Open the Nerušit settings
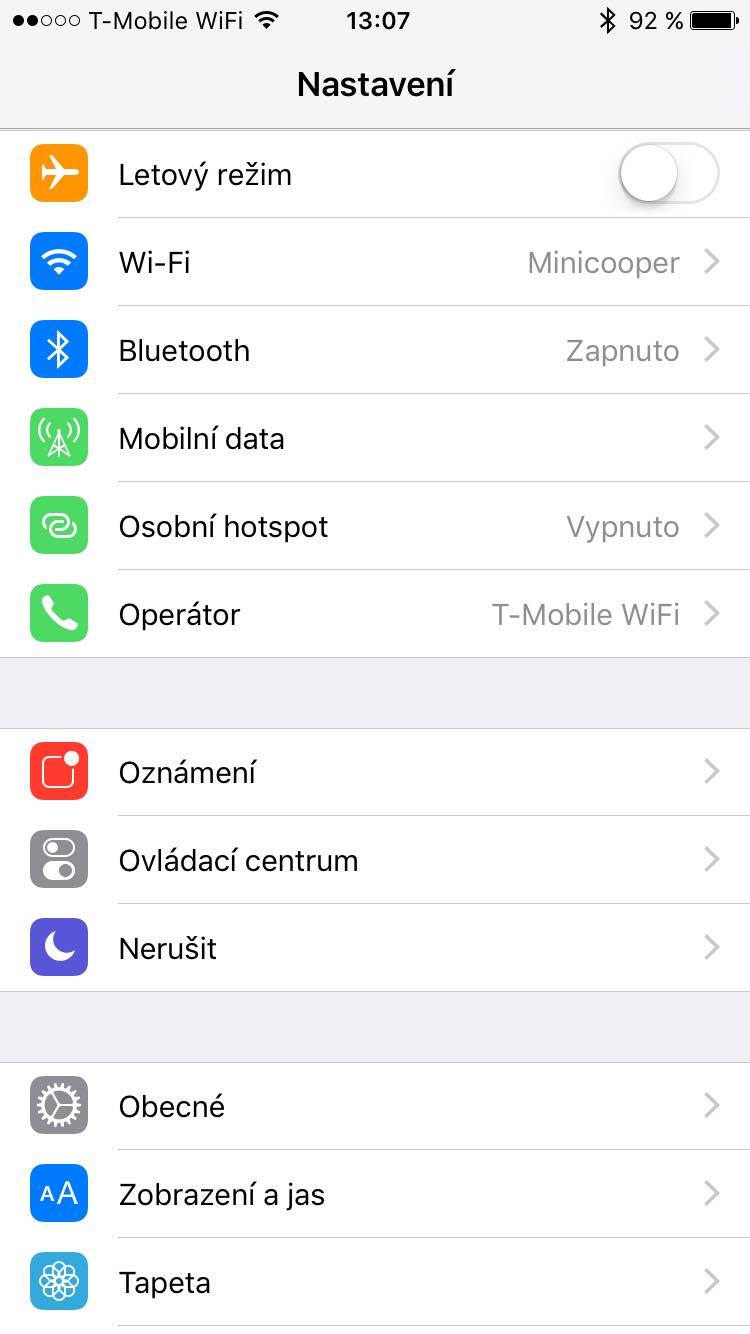Image resolution: width=750 pixels, height=1334 pixels. point(375,948)
